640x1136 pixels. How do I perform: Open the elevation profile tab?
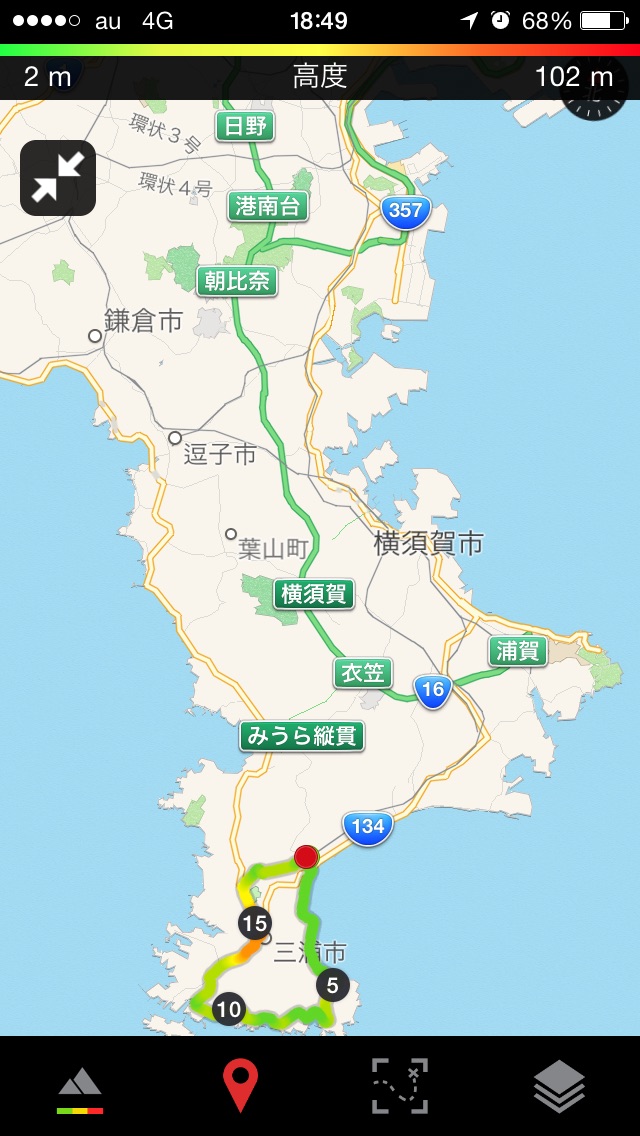[80, 1088]
